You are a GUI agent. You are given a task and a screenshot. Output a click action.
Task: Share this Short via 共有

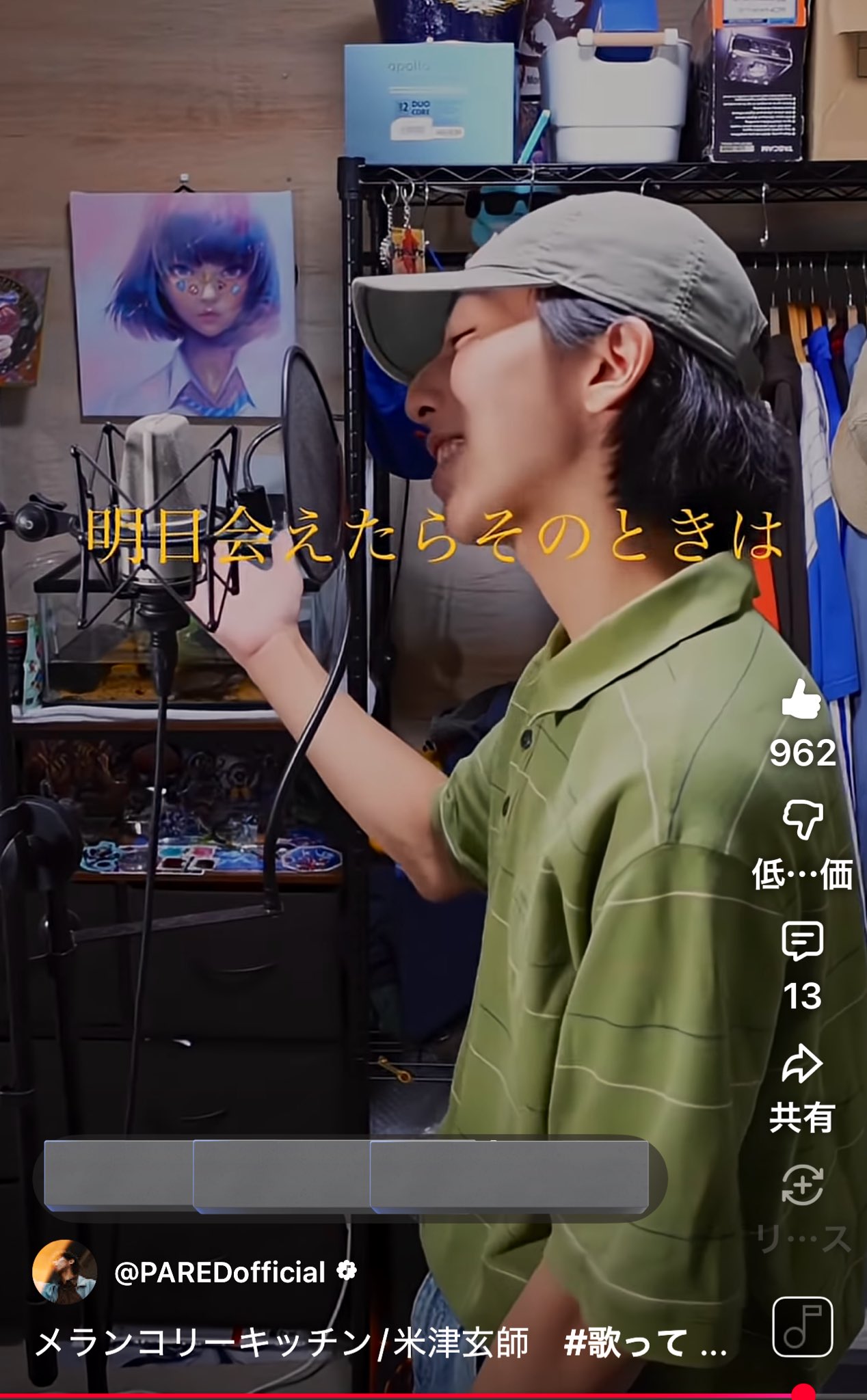point(801,1064)
